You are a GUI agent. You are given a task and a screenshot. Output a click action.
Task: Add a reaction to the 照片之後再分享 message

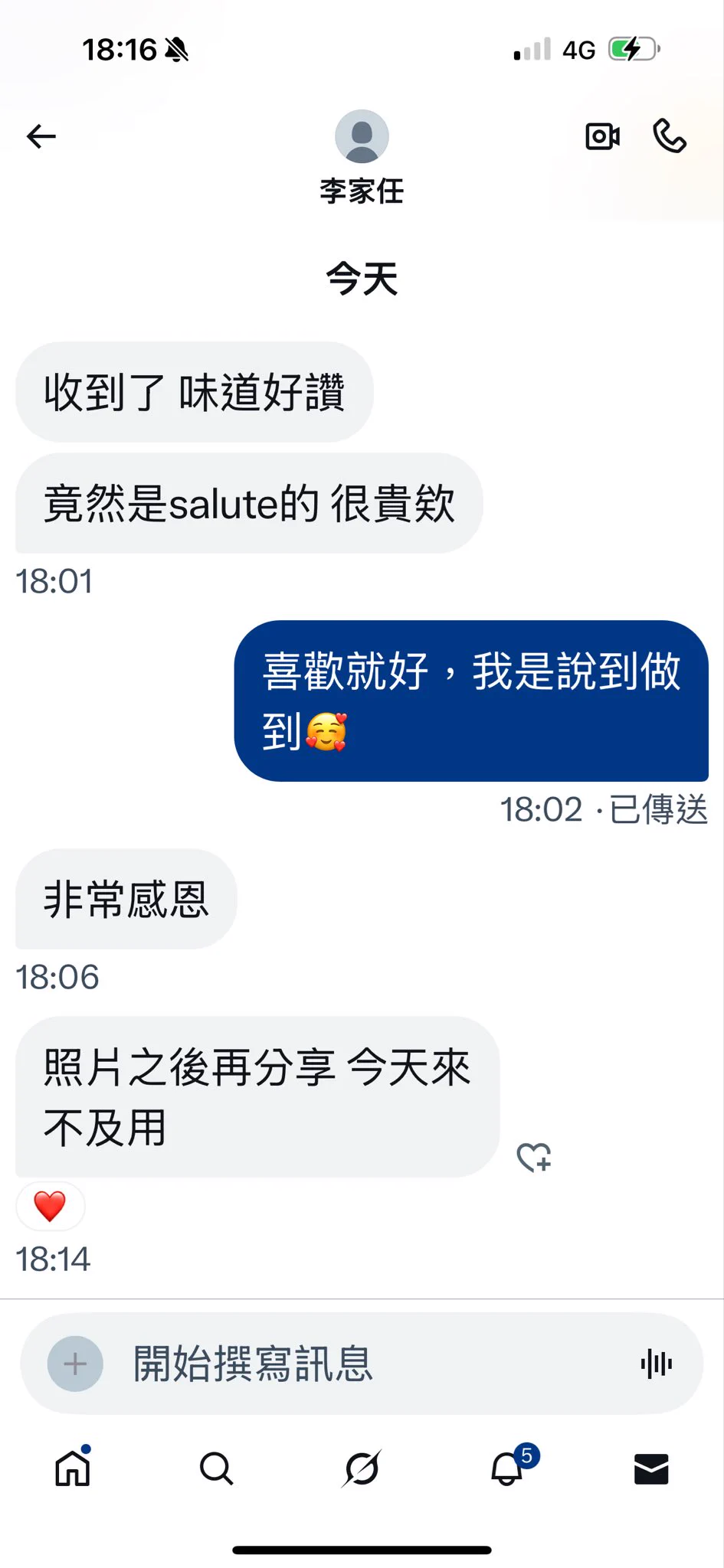[534, 1157]
